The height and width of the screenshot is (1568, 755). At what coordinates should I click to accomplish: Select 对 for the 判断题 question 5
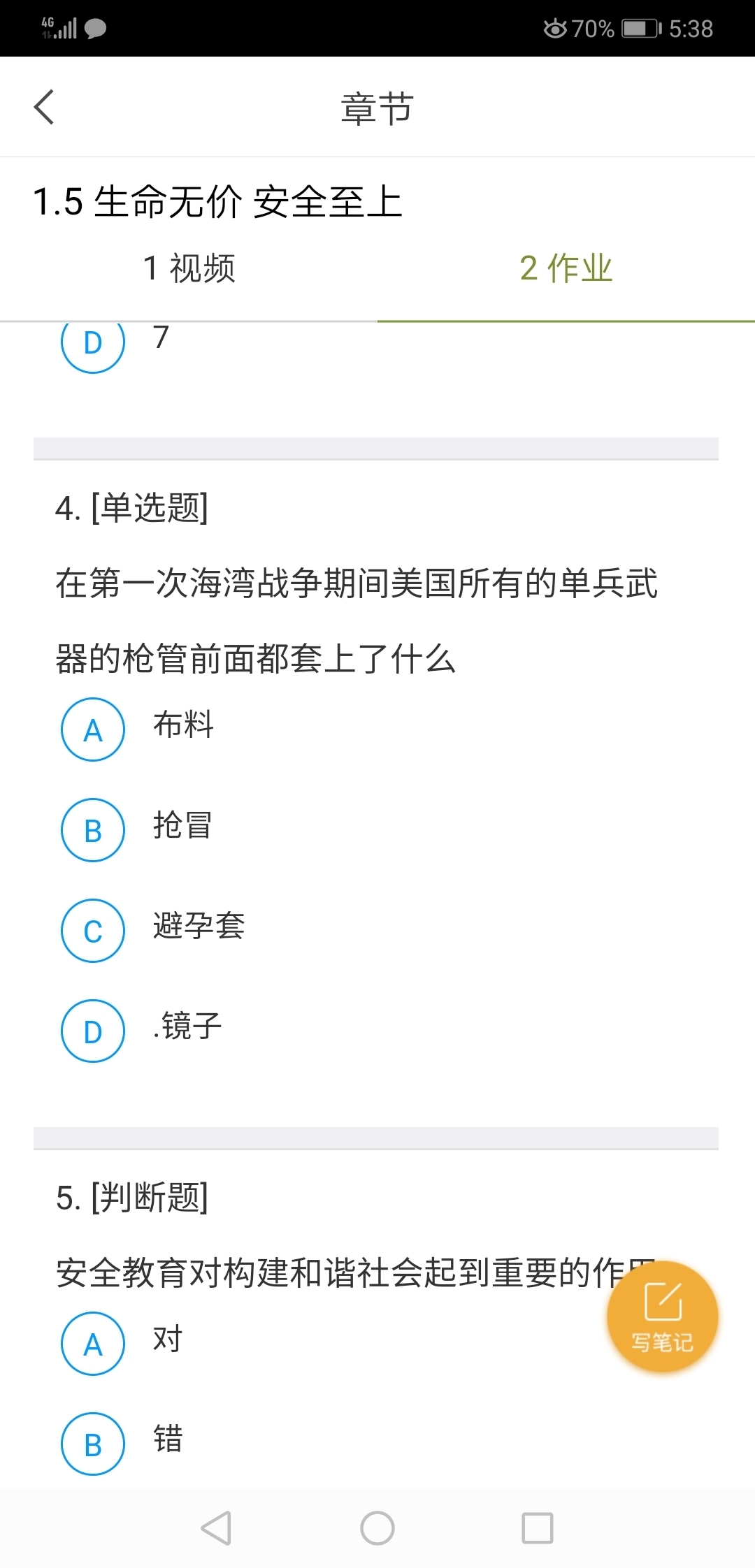[x=92, y=1342]
